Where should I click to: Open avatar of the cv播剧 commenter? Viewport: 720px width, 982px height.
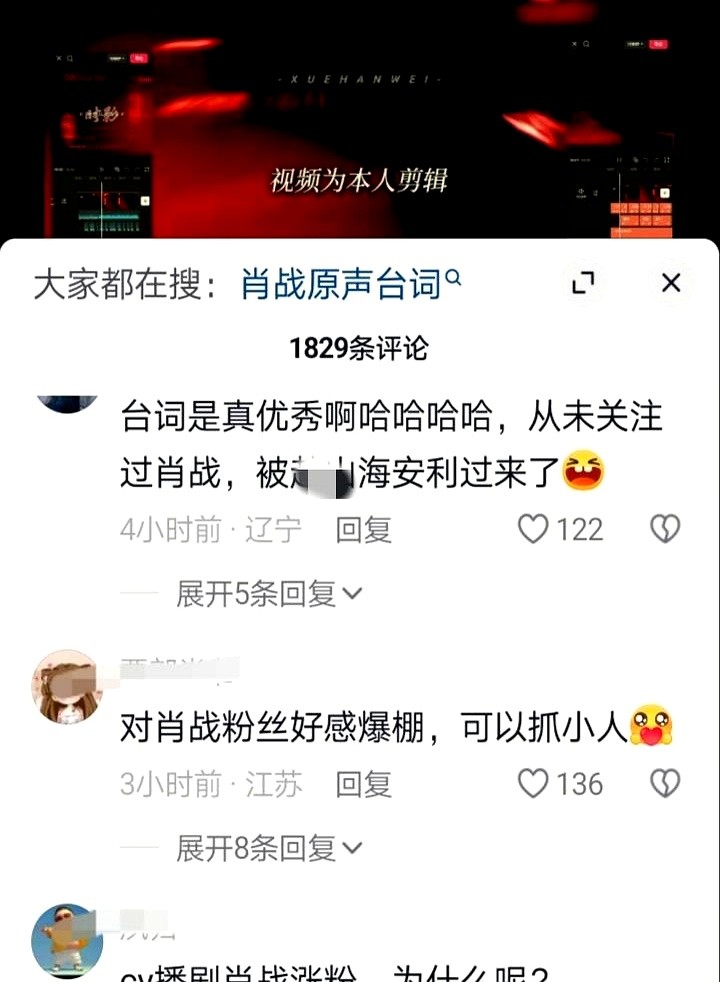pyautogui.click(x=67, y=940)
